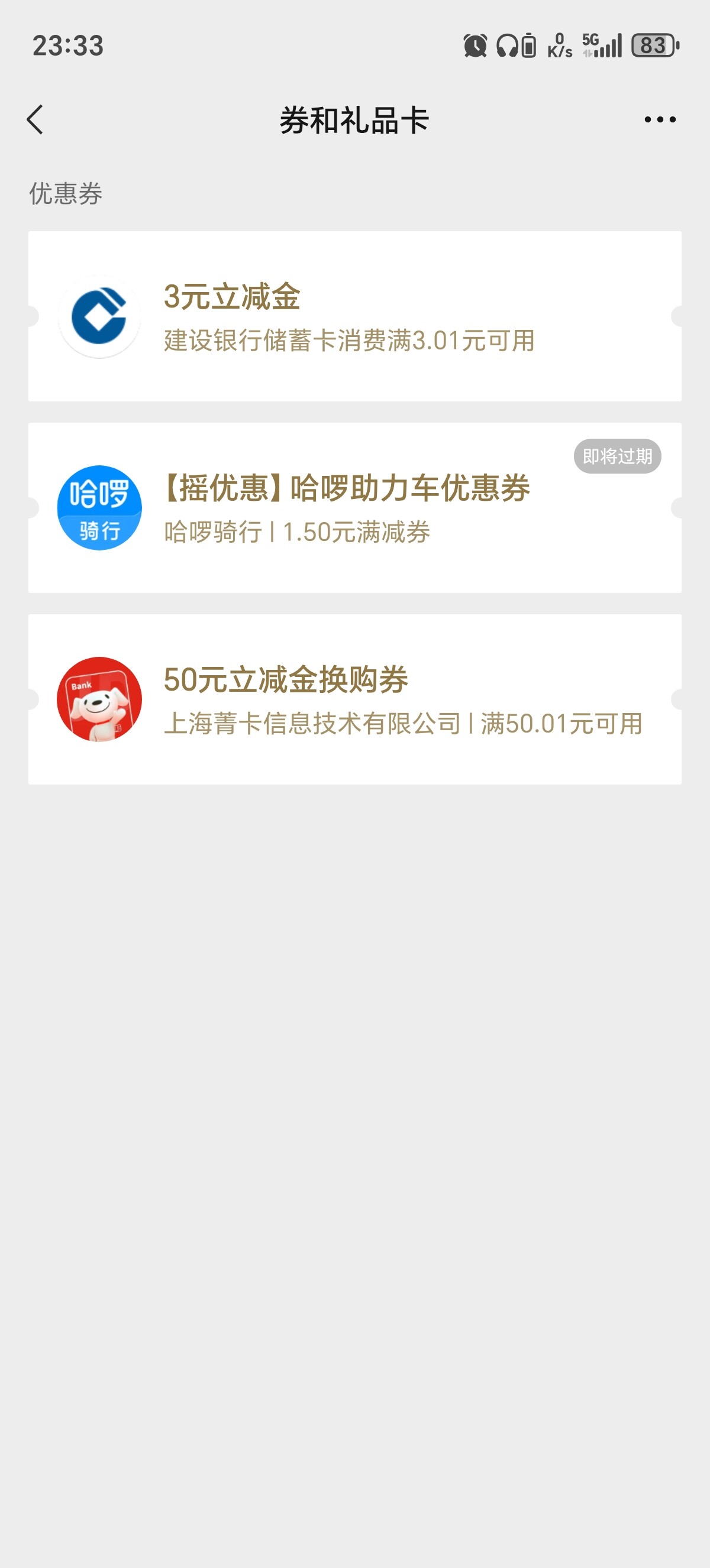Open the 50元立减金换购券 coupon
This screenshot has height=1568, width=710.
[x=354, y=699]
